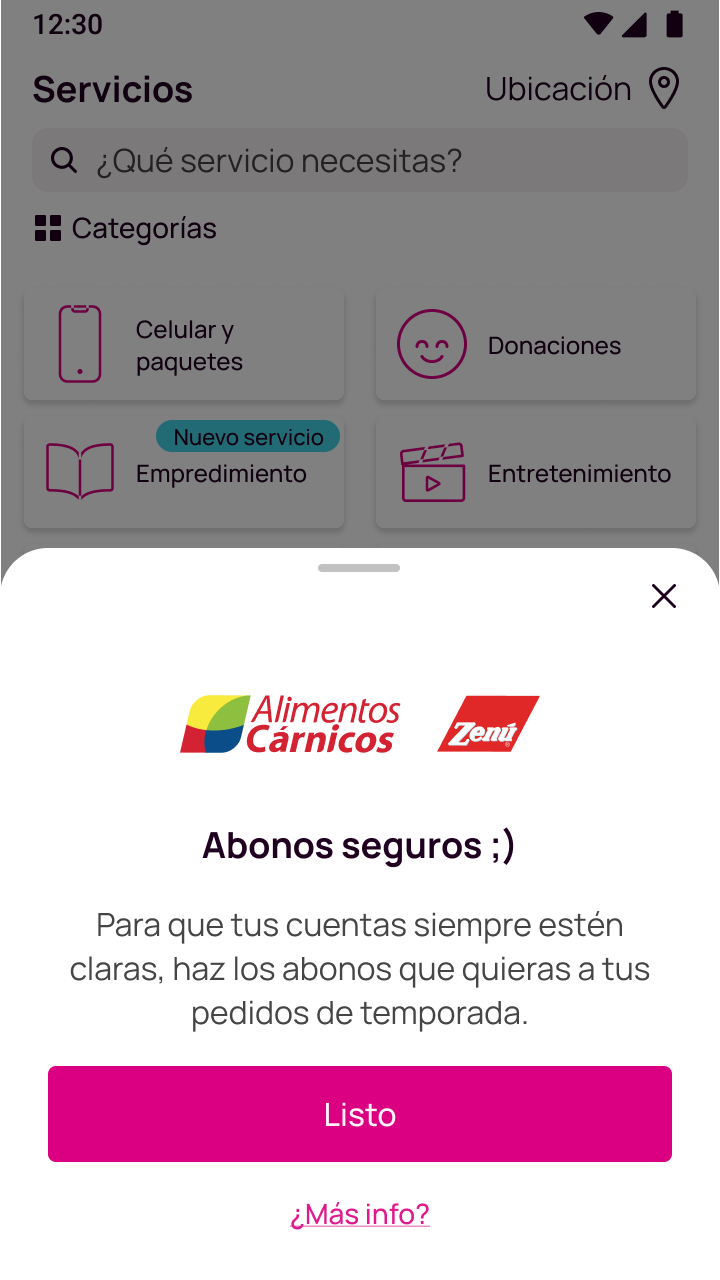Open the ¿Más info? link
Screen dimensions: 720x1280
tap(360, 1214)
